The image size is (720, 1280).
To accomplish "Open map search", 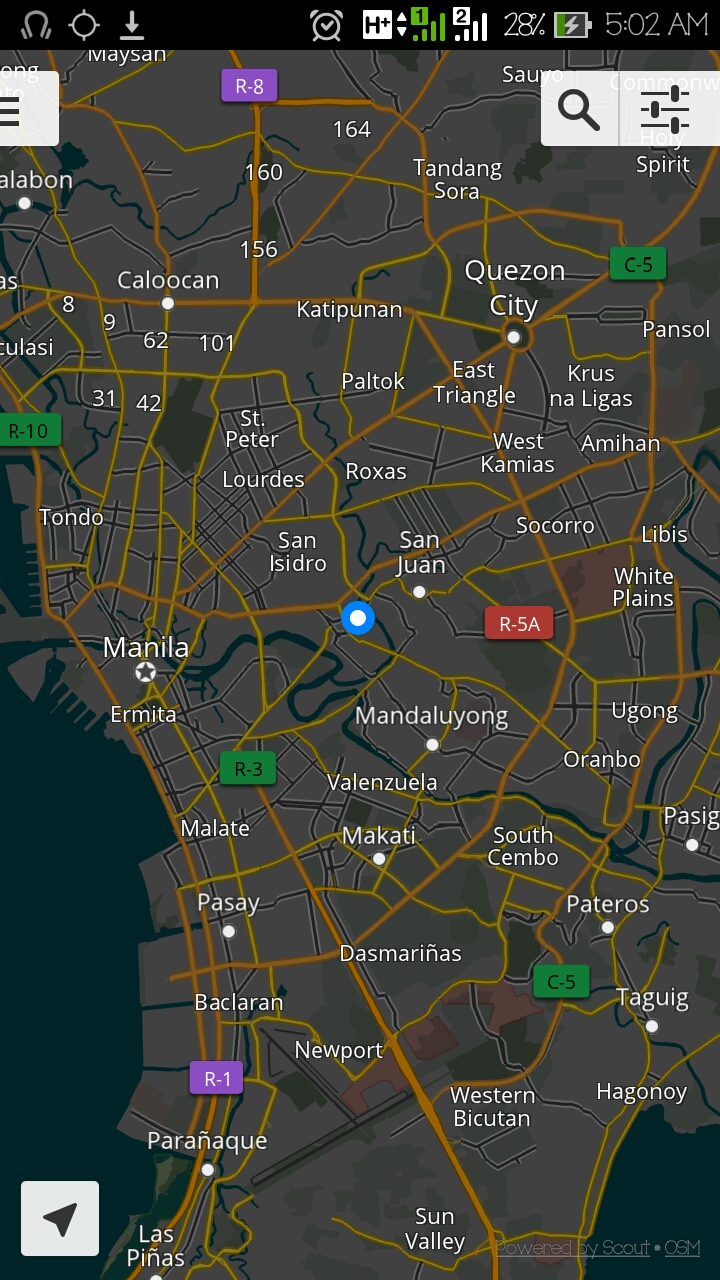I will pos(579,110).
